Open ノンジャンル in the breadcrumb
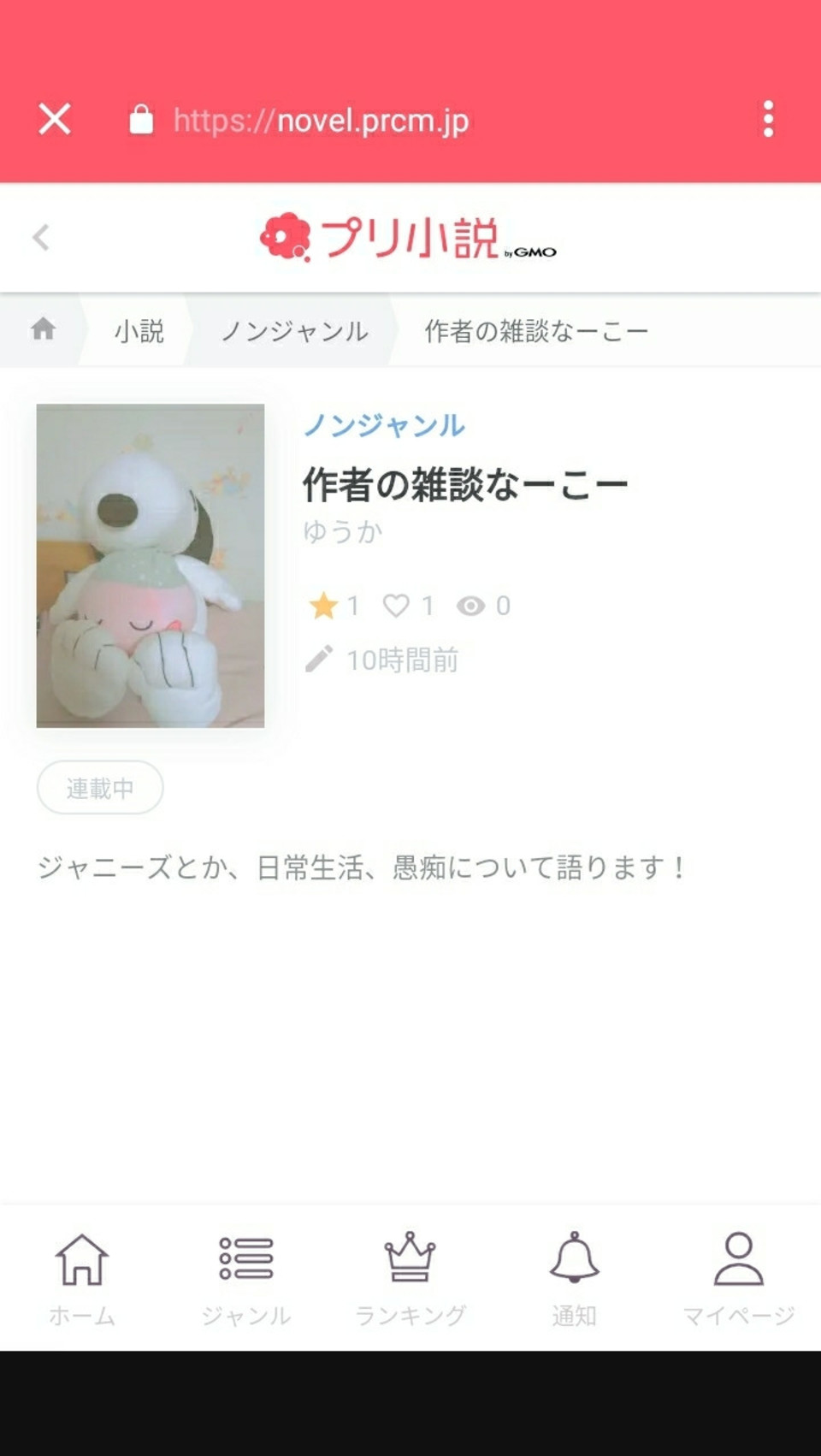The width and height of the screenshot is (821, 1456). pos(294,331)
